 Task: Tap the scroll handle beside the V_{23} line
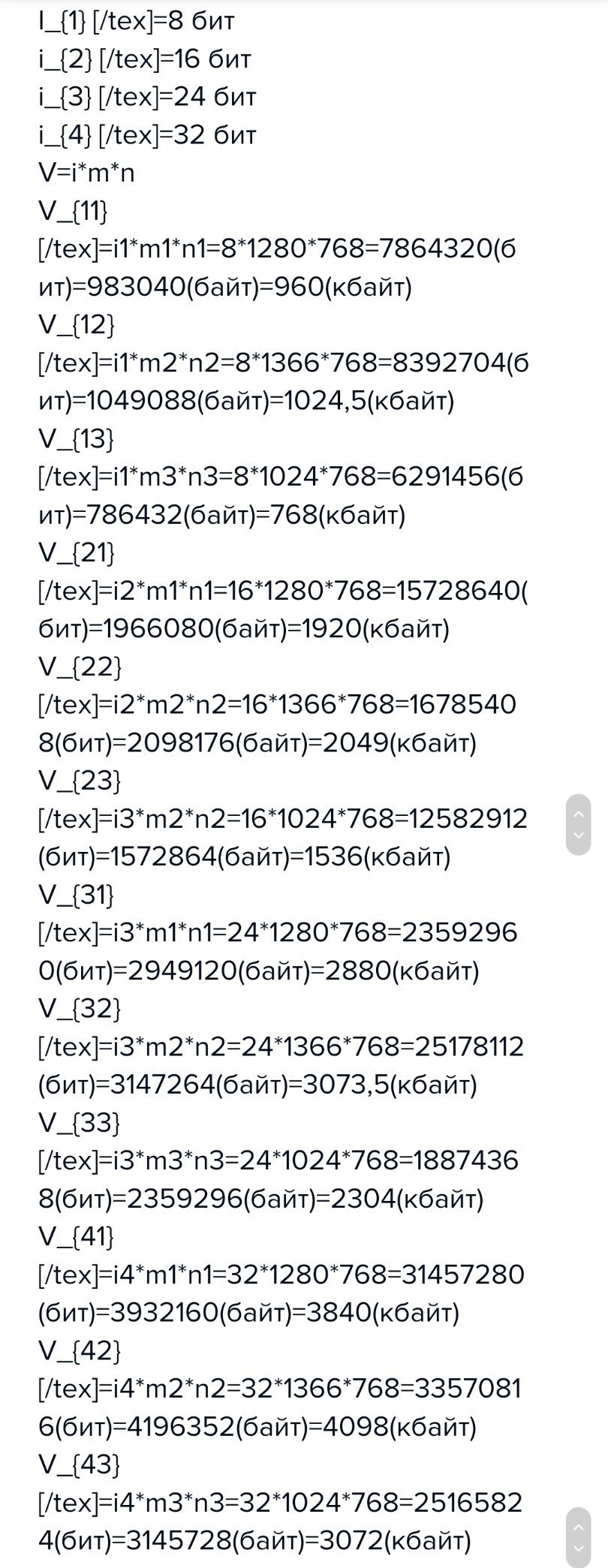(578, 824)
